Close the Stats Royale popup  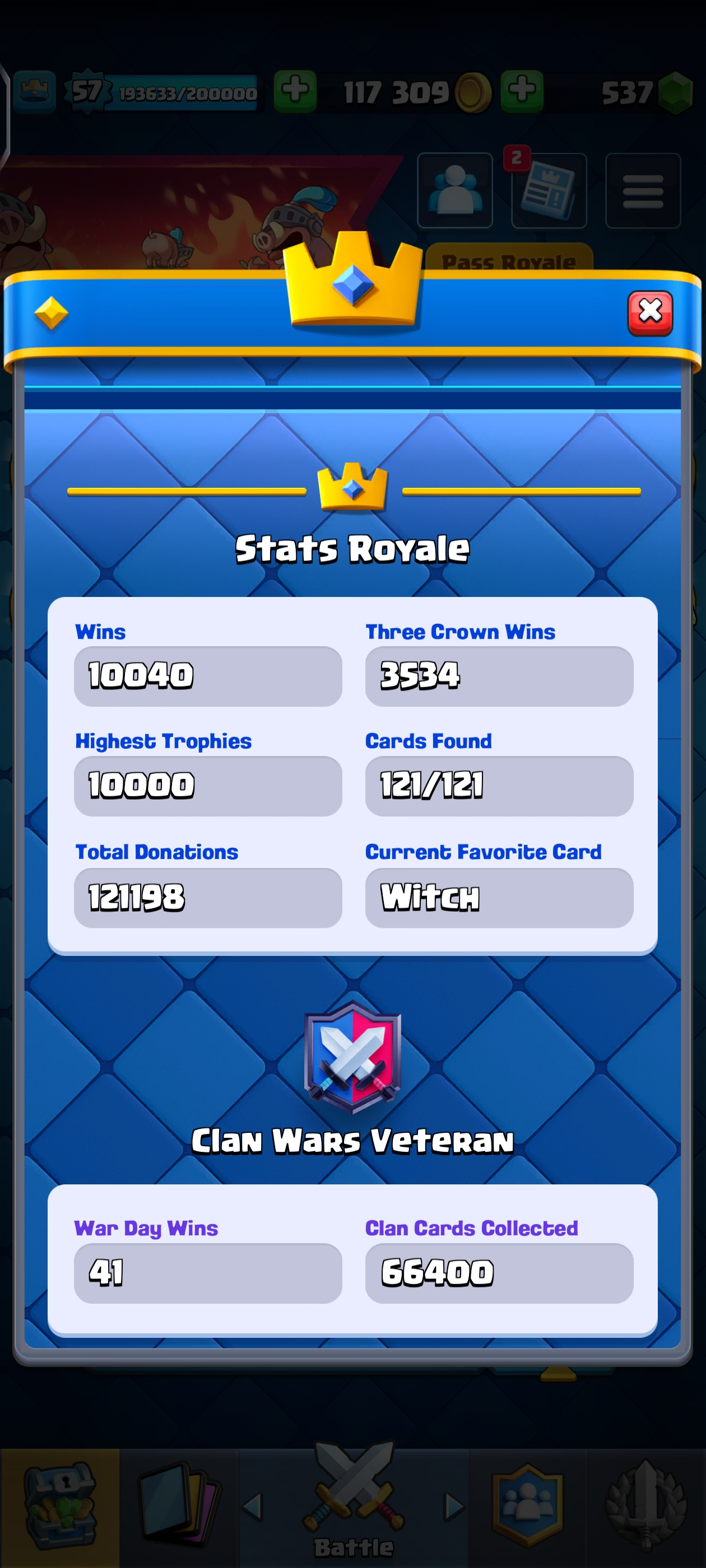(x=649, y=313)
